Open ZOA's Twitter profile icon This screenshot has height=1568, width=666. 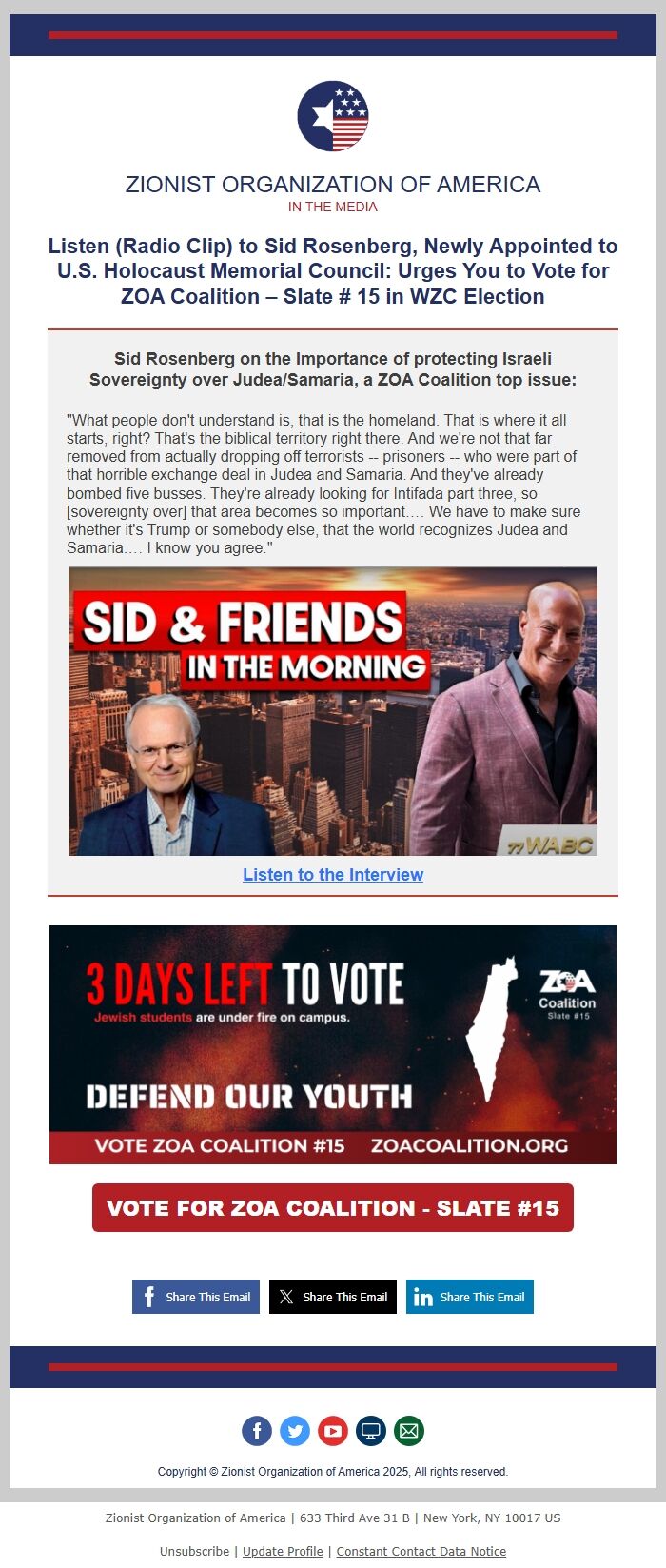coord(295,1431)
